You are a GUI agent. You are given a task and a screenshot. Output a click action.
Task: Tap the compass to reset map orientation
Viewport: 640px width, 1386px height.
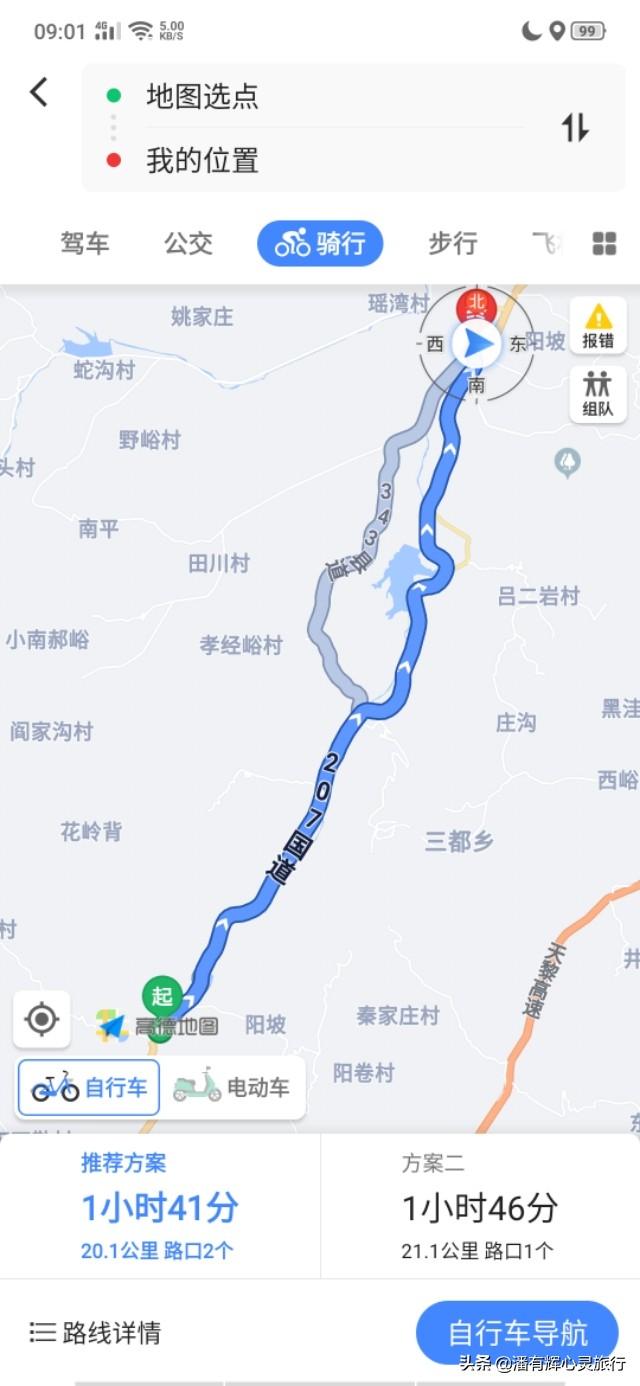(x=476, y=344)
